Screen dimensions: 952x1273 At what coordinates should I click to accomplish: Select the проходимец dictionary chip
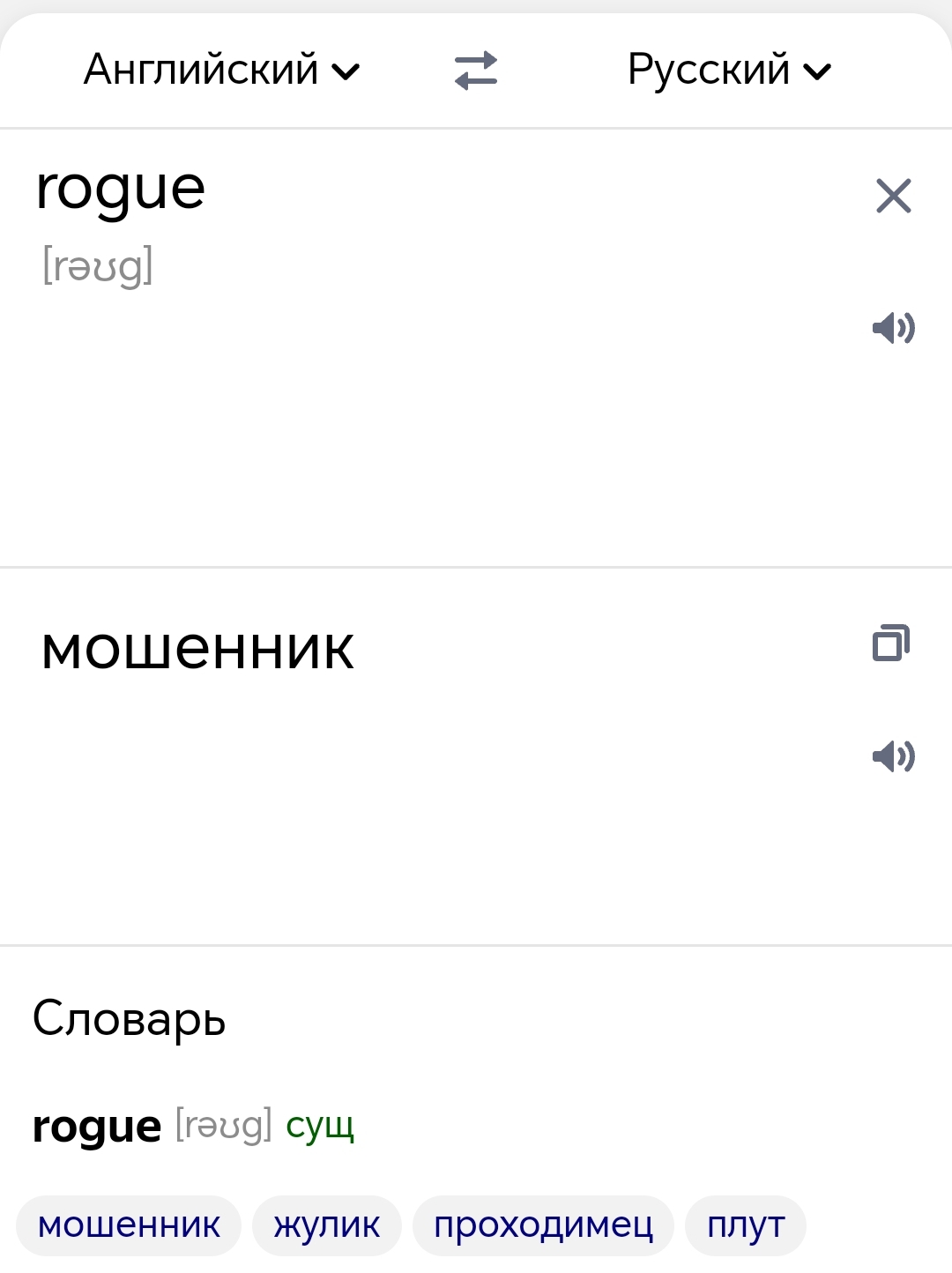(x=543, y=1225)
